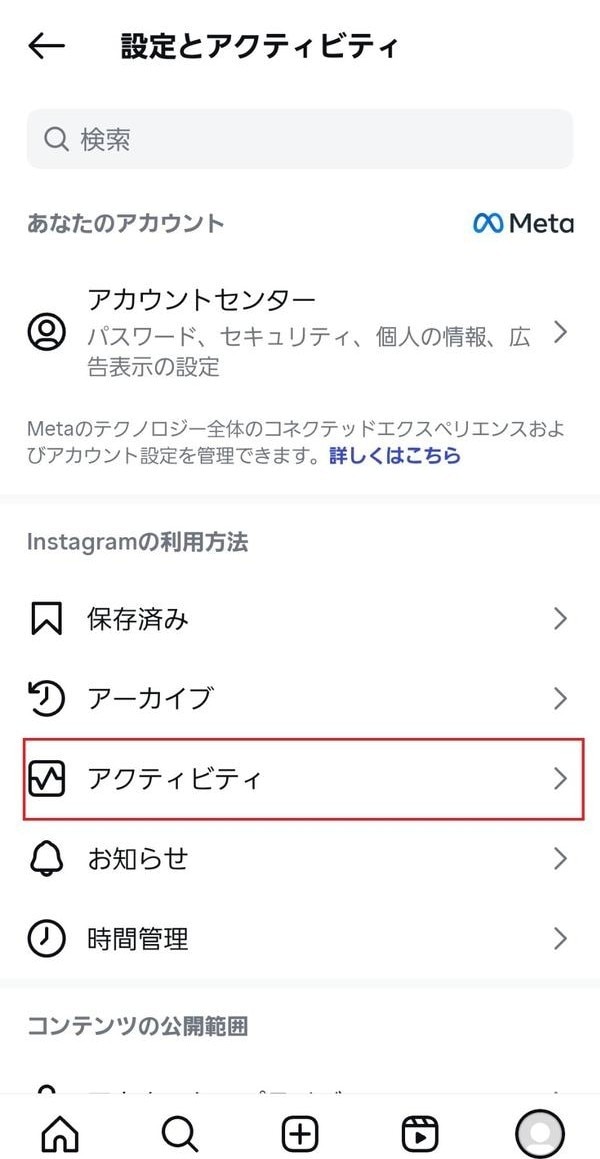Tap the 検索 search field
Image resolution: width=600 pixels, height=1159 pixels.
(300, 139)
